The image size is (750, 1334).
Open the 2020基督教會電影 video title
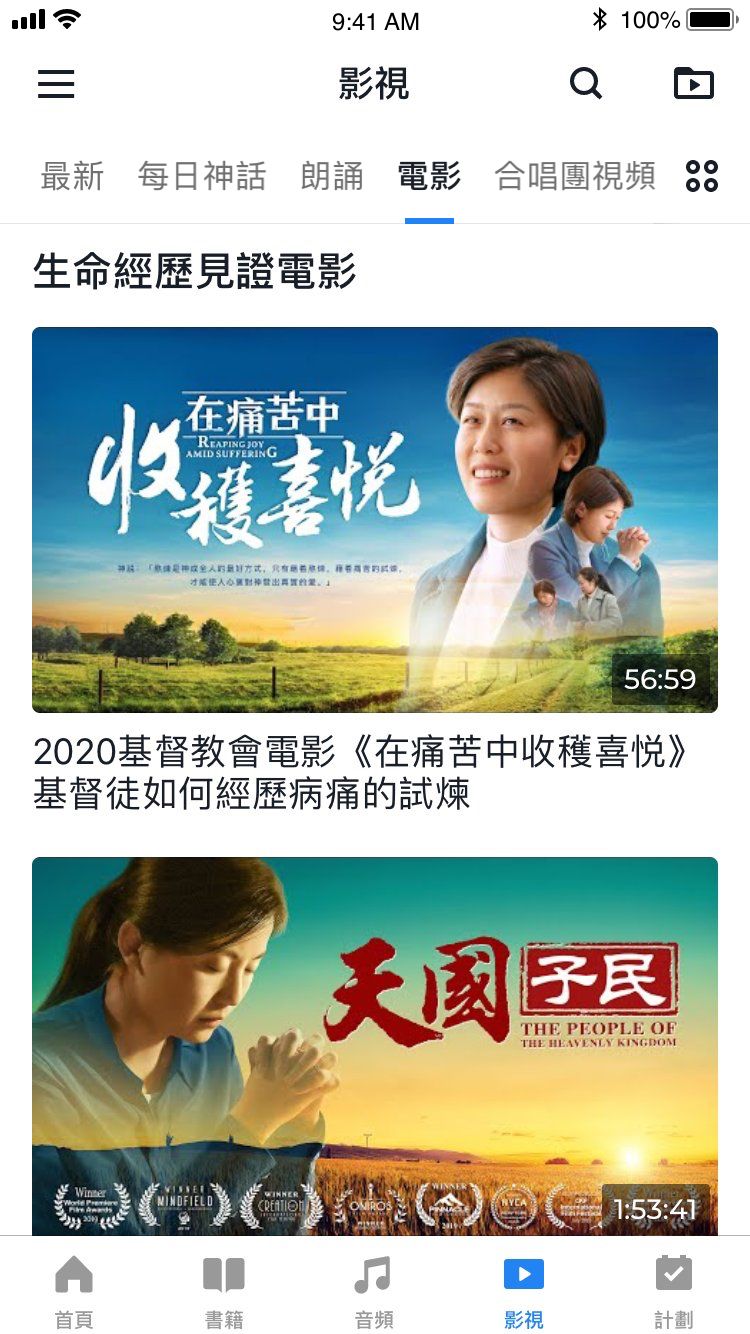pyautogui.click(x=361, y=773)
